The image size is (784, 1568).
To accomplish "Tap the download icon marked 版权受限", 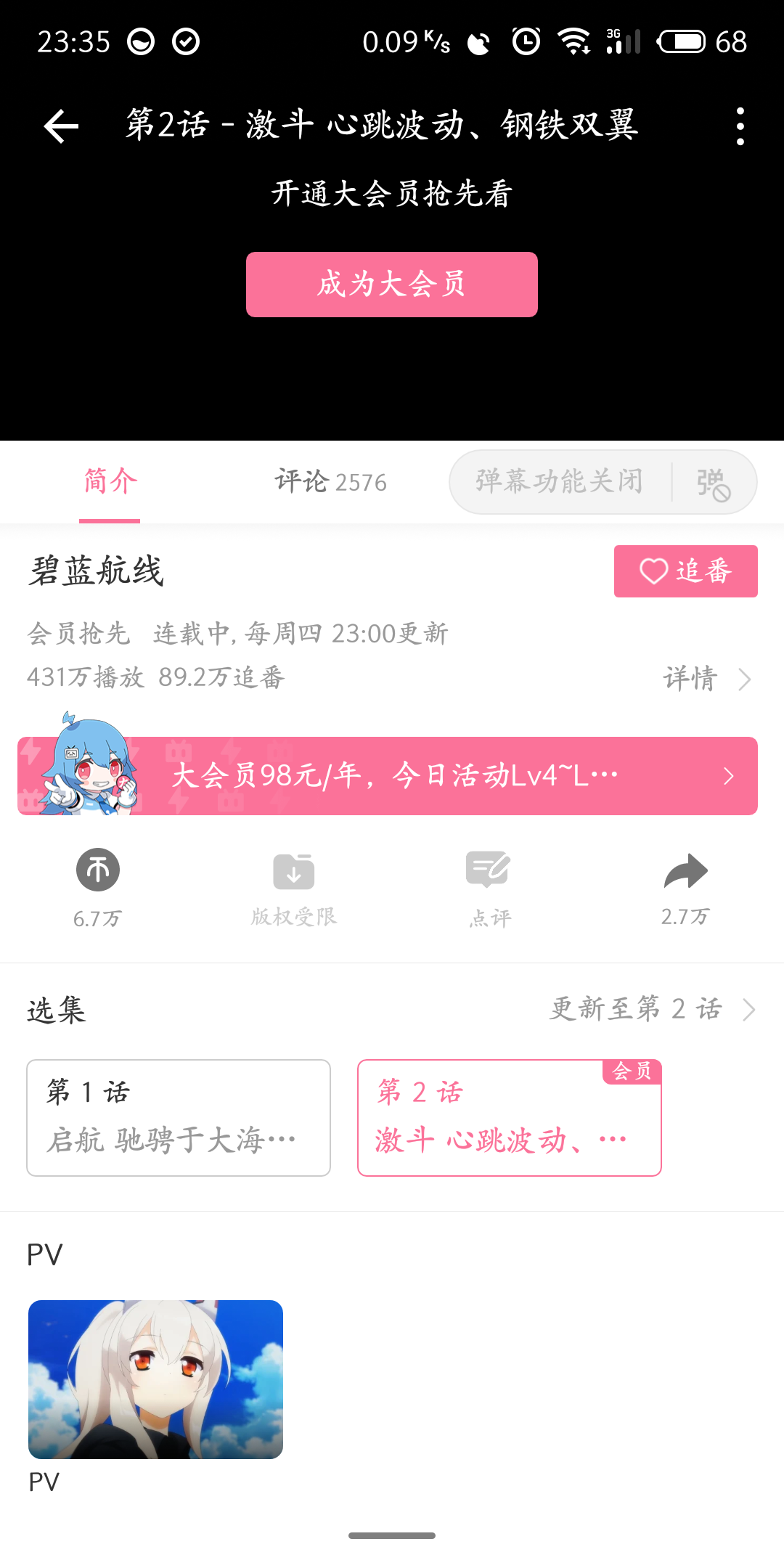I will coord(293,870).
